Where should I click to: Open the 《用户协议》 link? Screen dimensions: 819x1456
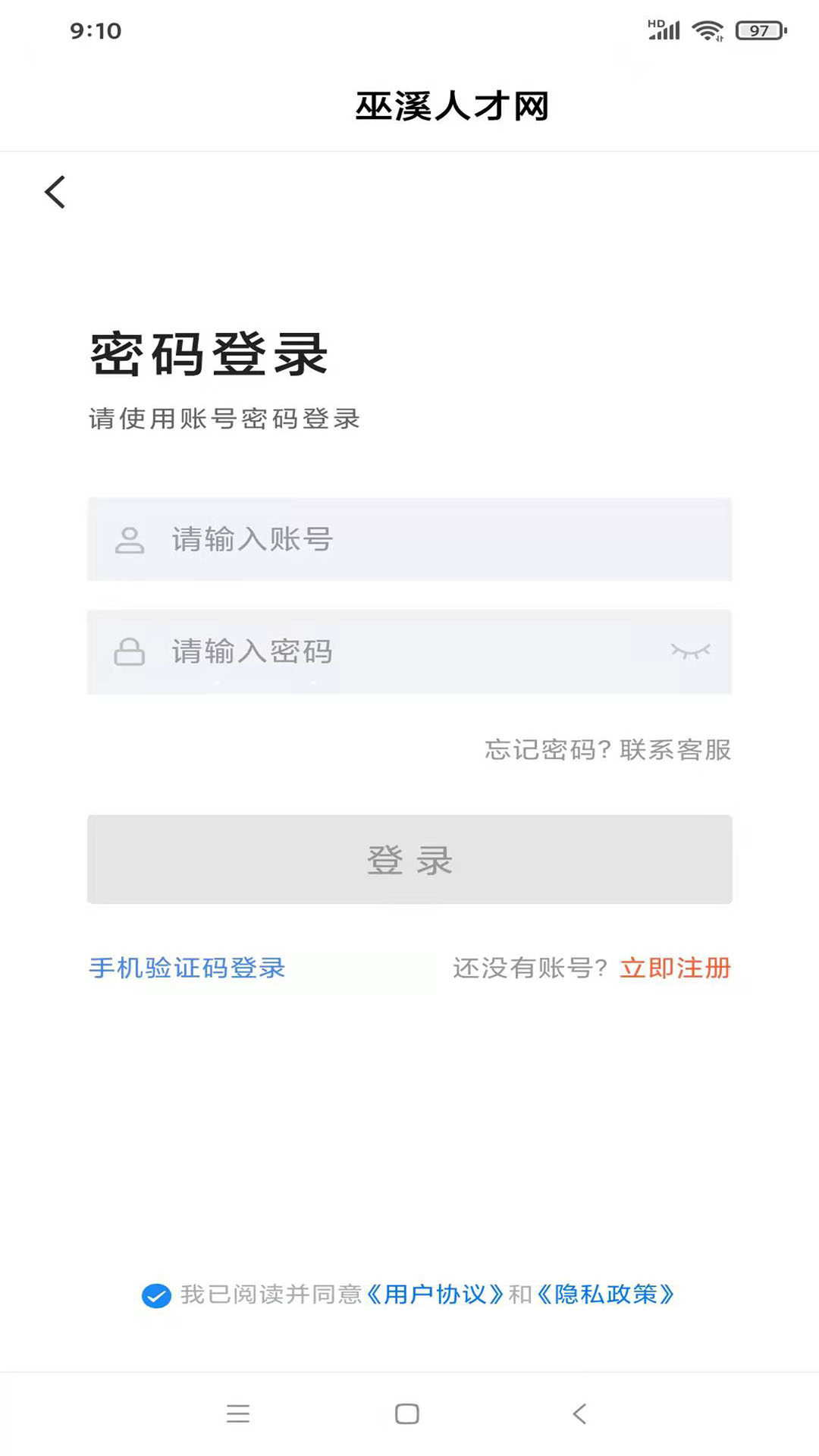coord(435,1294)
